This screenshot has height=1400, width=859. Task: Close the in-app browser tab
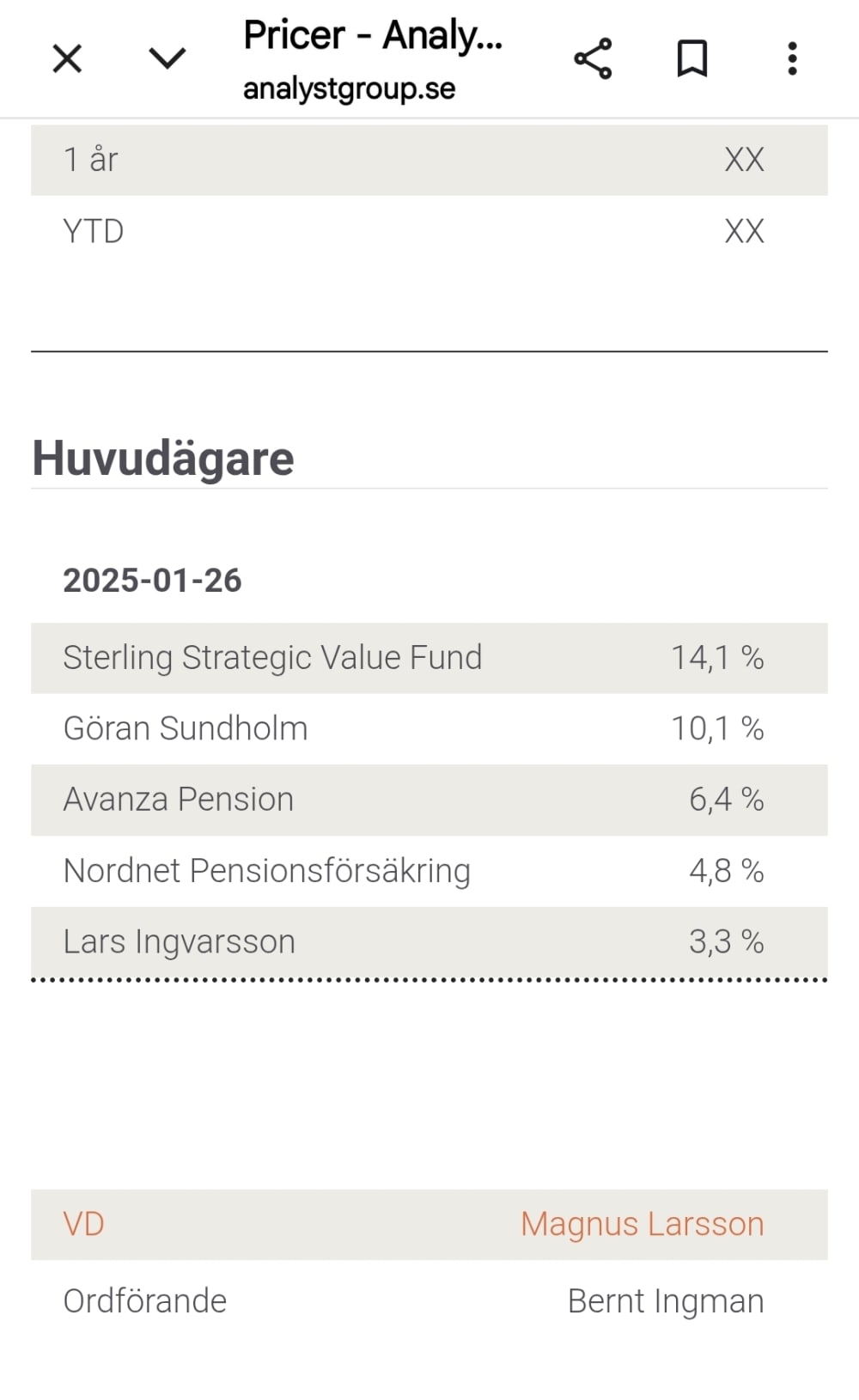click(67, 59)
